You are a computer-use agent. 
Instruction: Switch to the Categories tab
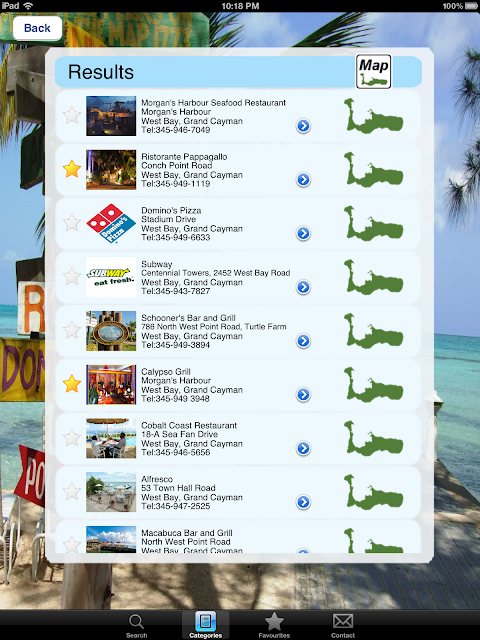pos(205,625)
